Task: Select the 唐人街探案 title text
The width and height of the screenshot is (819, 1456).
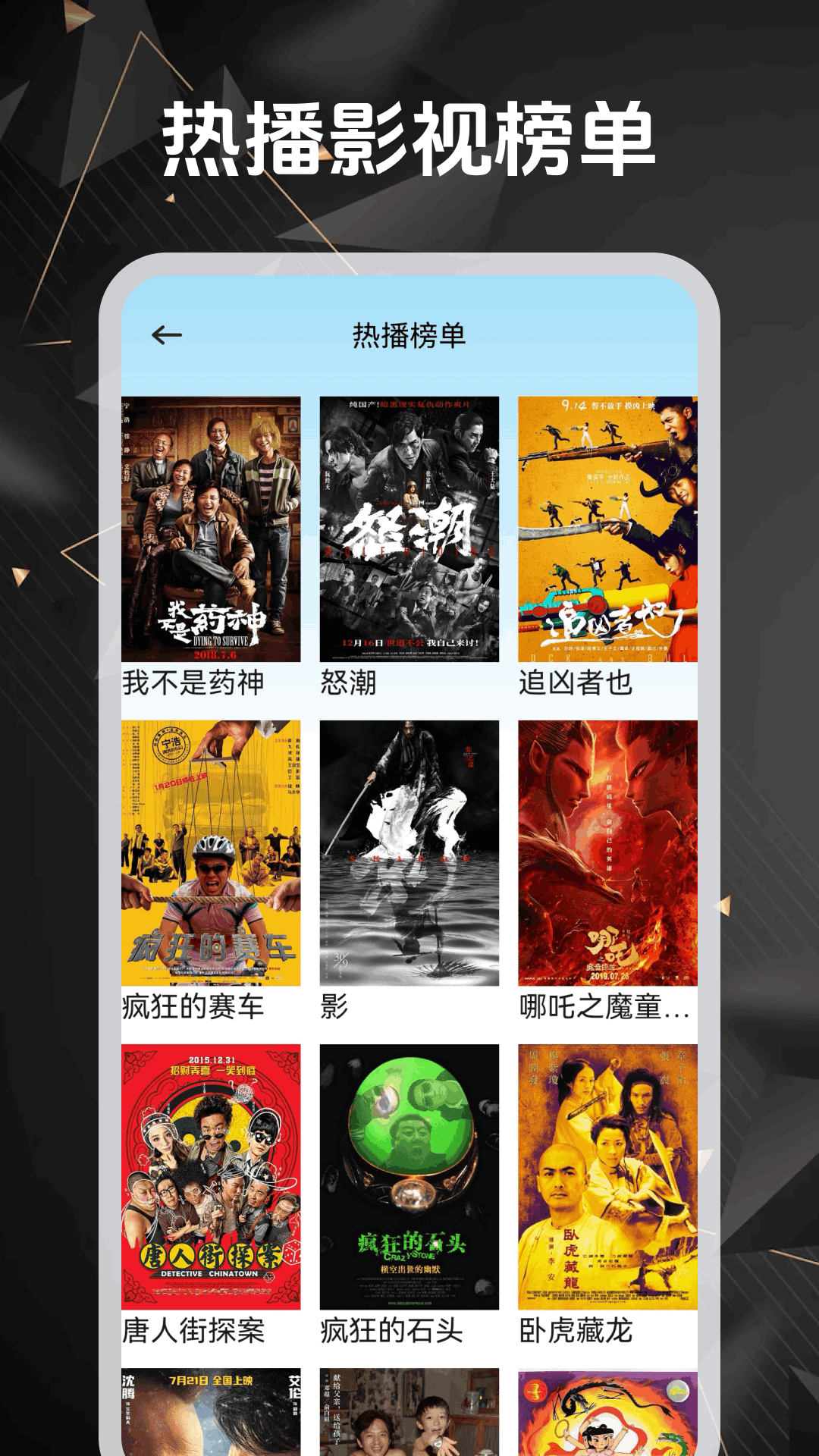Action: 196,1332
